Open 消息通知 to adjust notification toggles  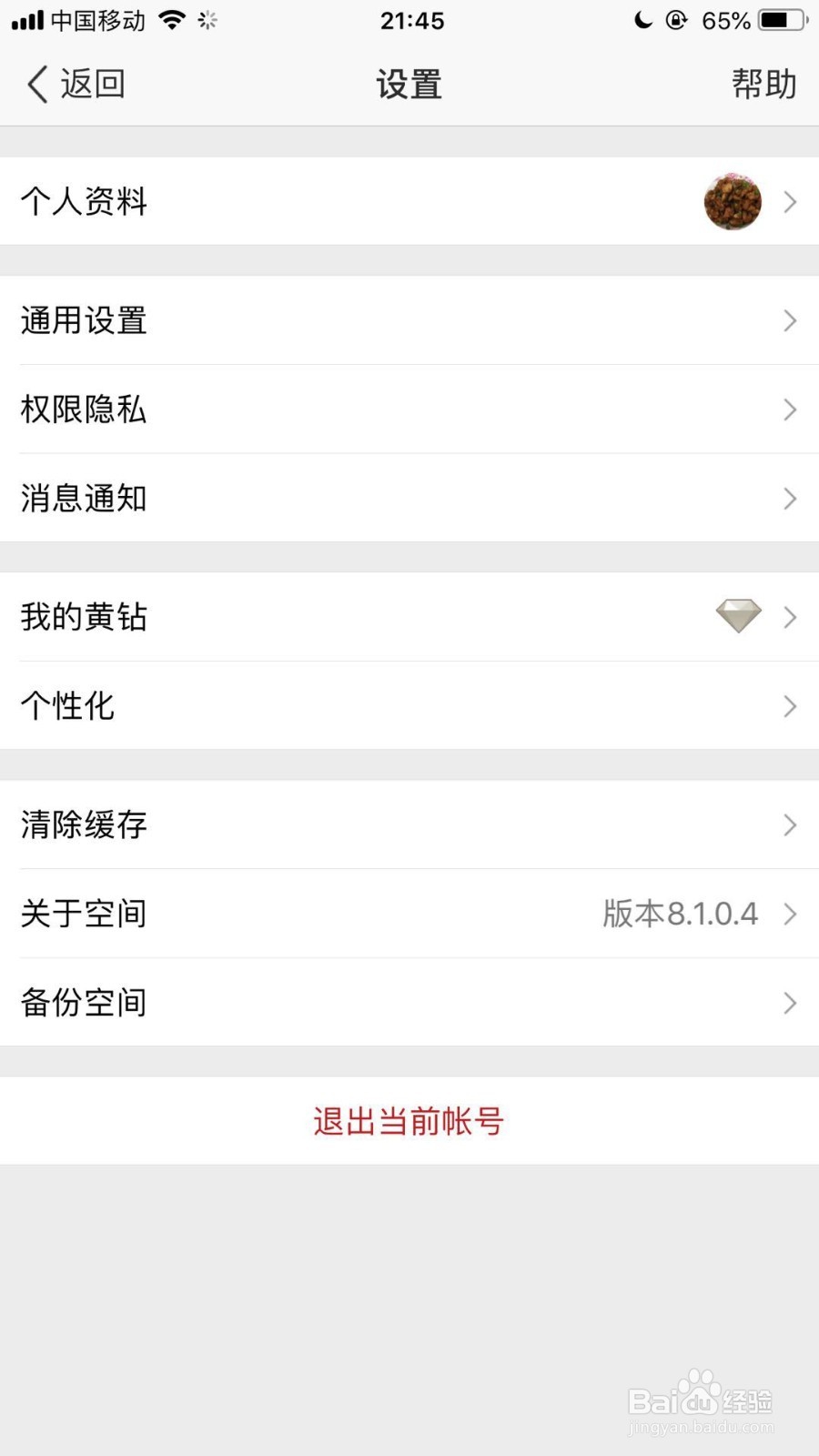[409, 499]
